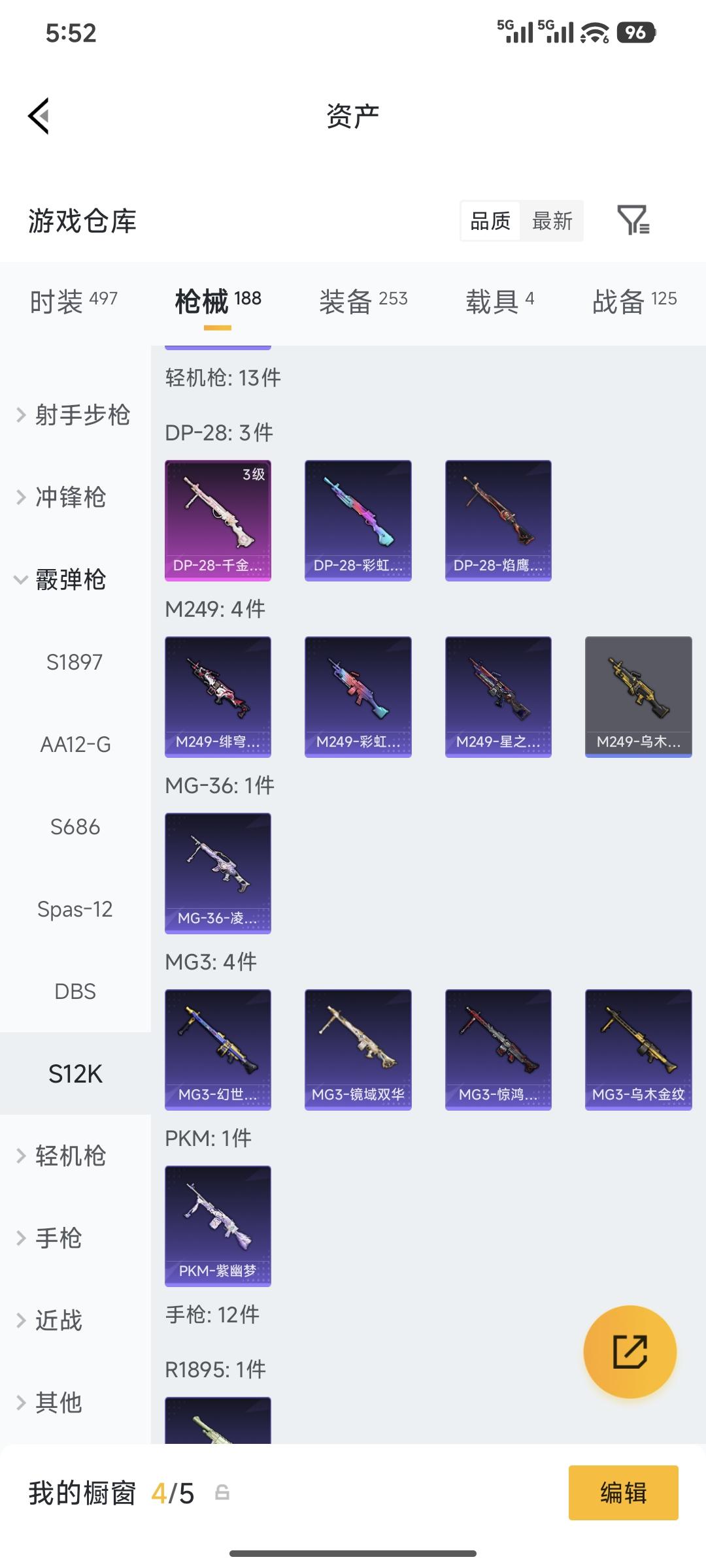Open the MG3-镜域双华 skin
The height and width of the screenshot is (1568, 706).
coord(358,1049)
